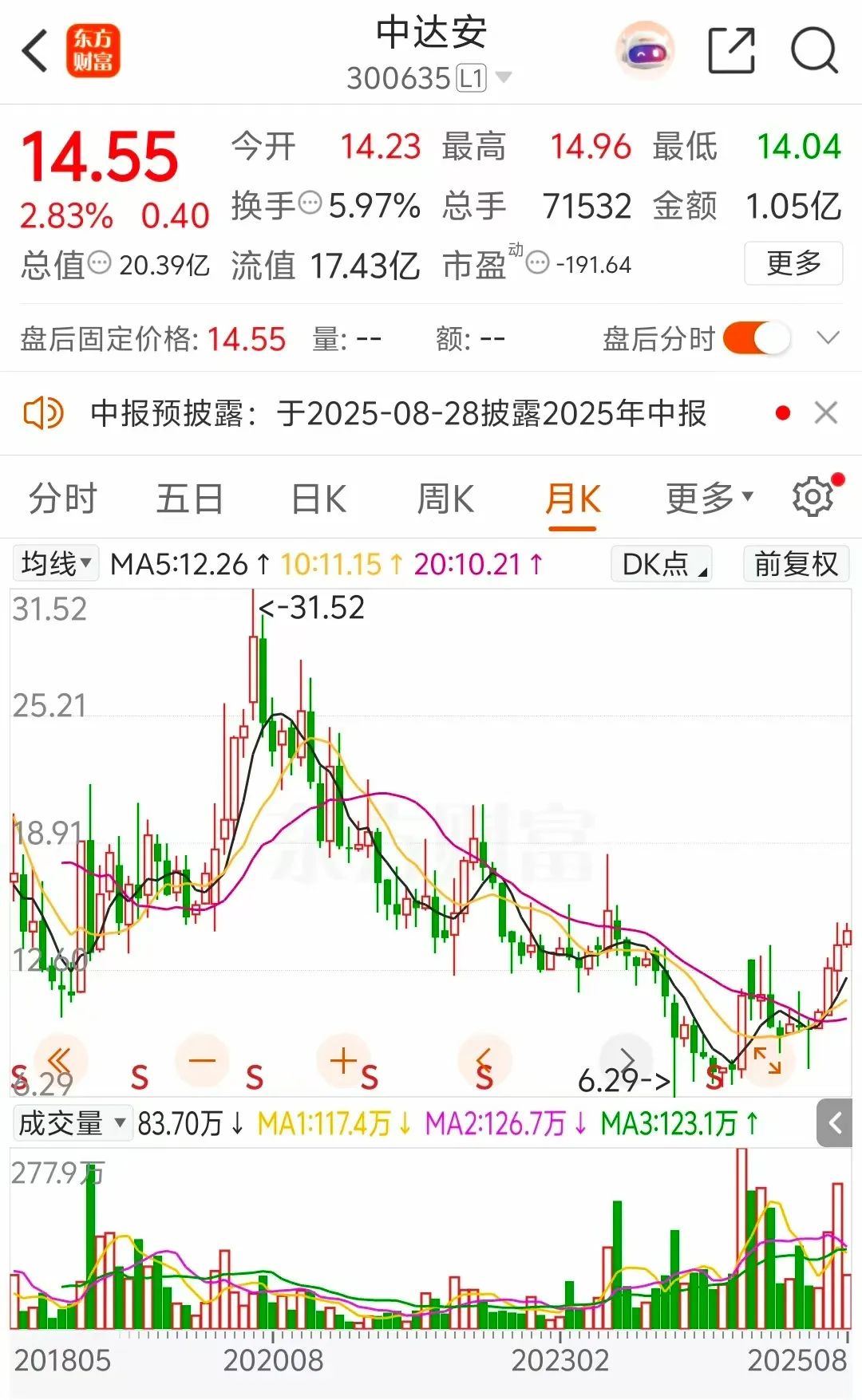Screen dimensions: 862x1400
Task: Go back using the top-left arrow
Action: point(35,51)
